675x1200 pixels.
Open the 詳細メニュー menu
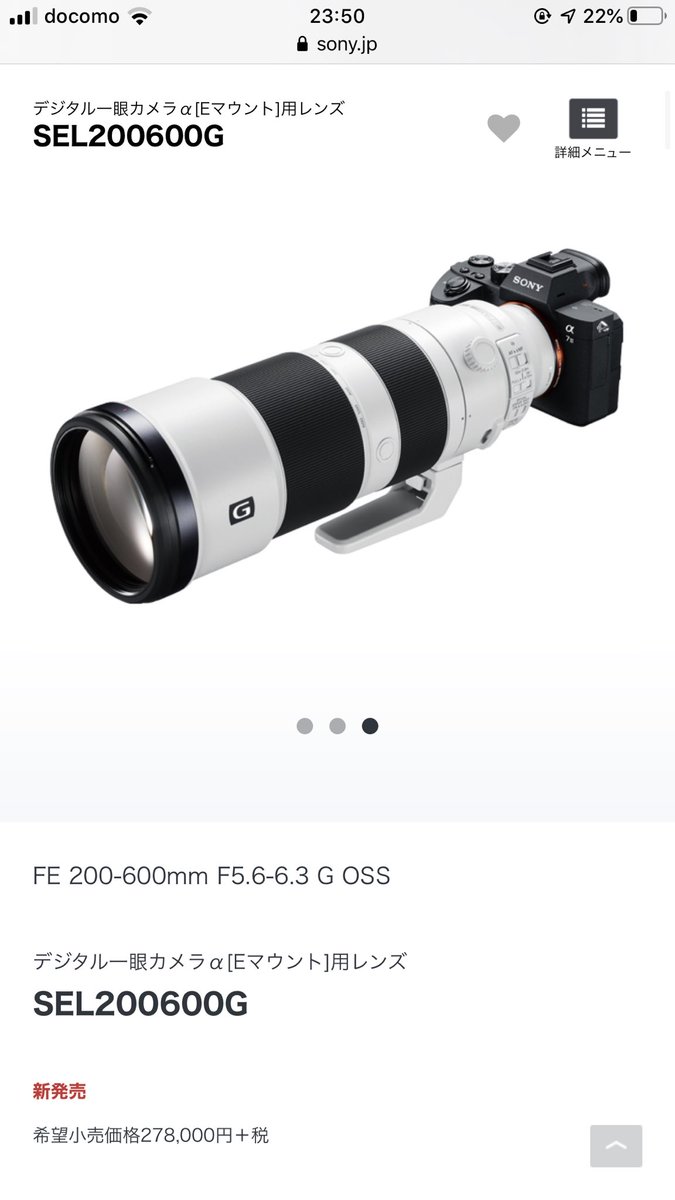coord(593,121)
